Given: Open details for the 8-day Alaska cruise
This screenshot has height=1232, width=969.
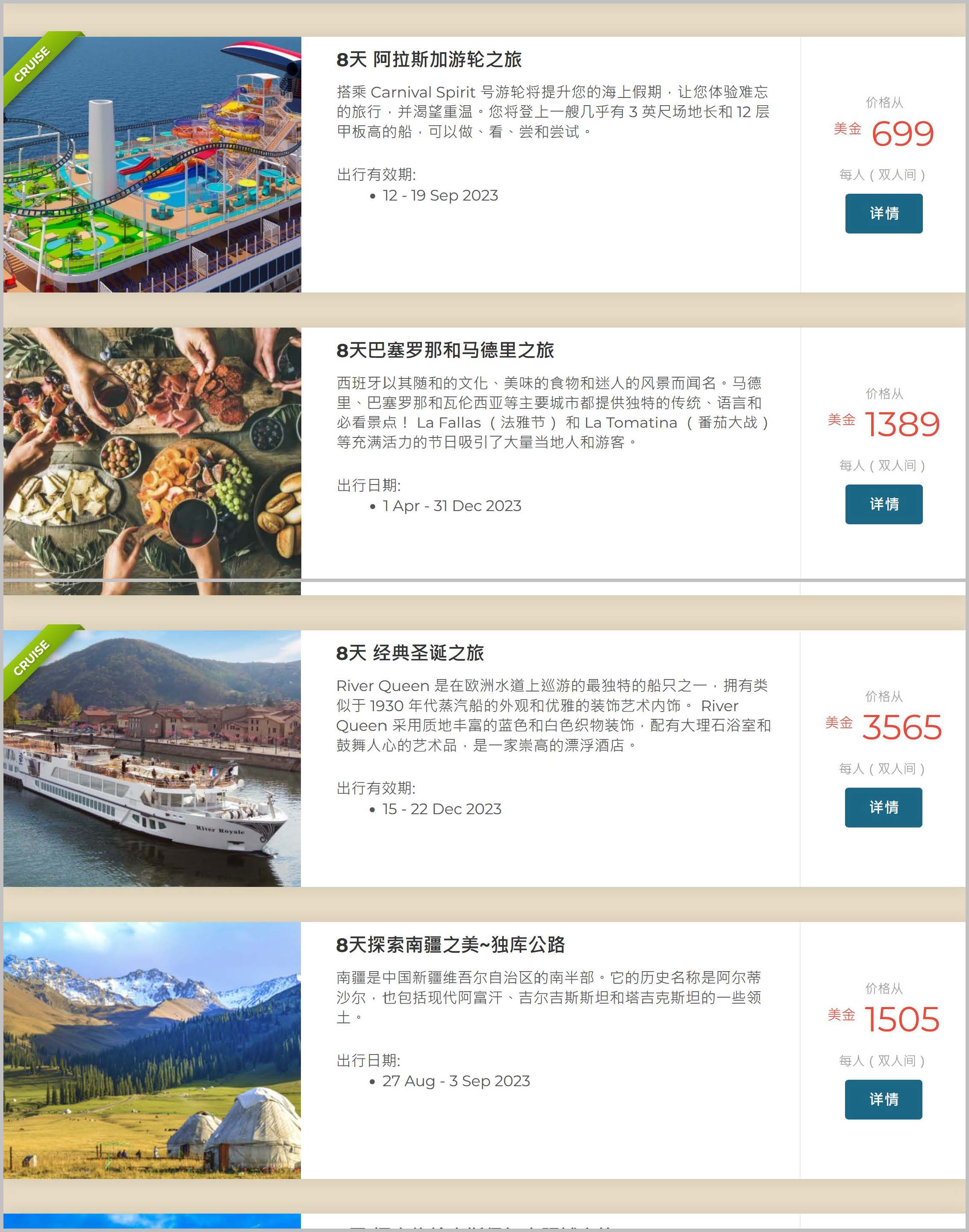Looking at the screenshot, I should click(x=884, y=213).
